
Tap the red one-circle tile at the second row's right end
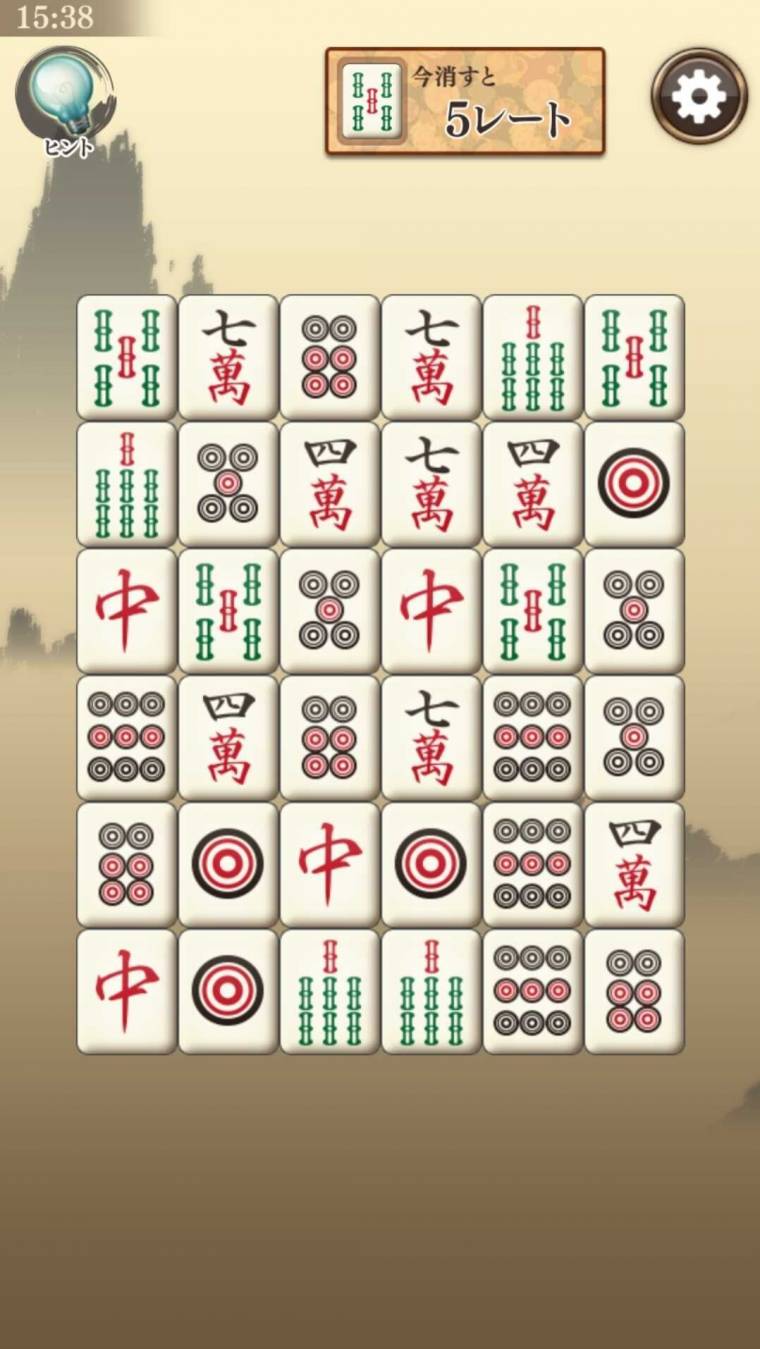point(634,485)
